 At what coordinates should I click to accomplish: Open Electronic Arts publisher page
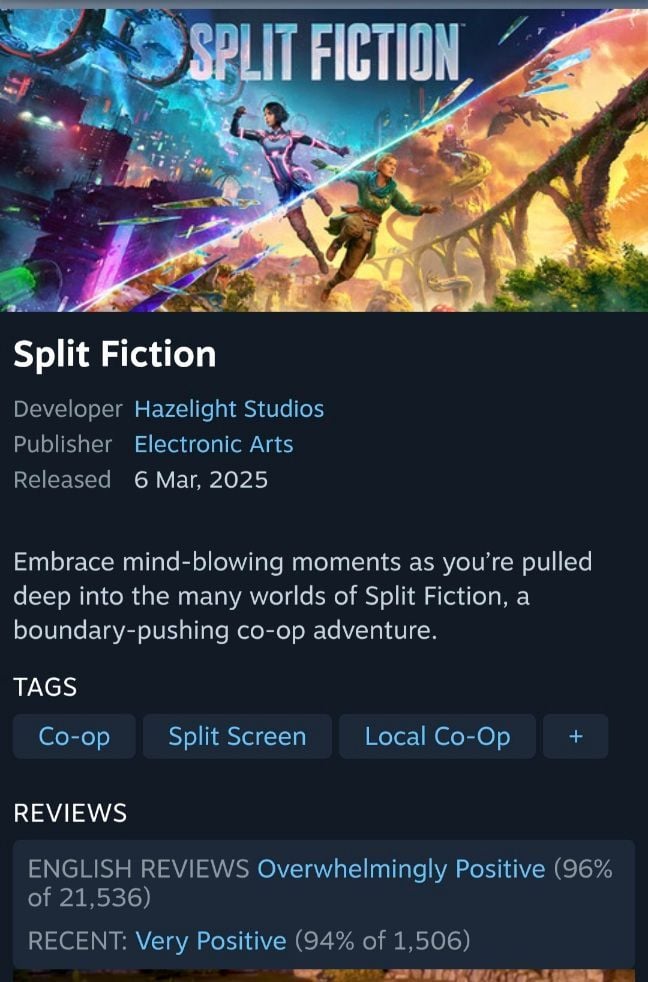pos(214,444)
